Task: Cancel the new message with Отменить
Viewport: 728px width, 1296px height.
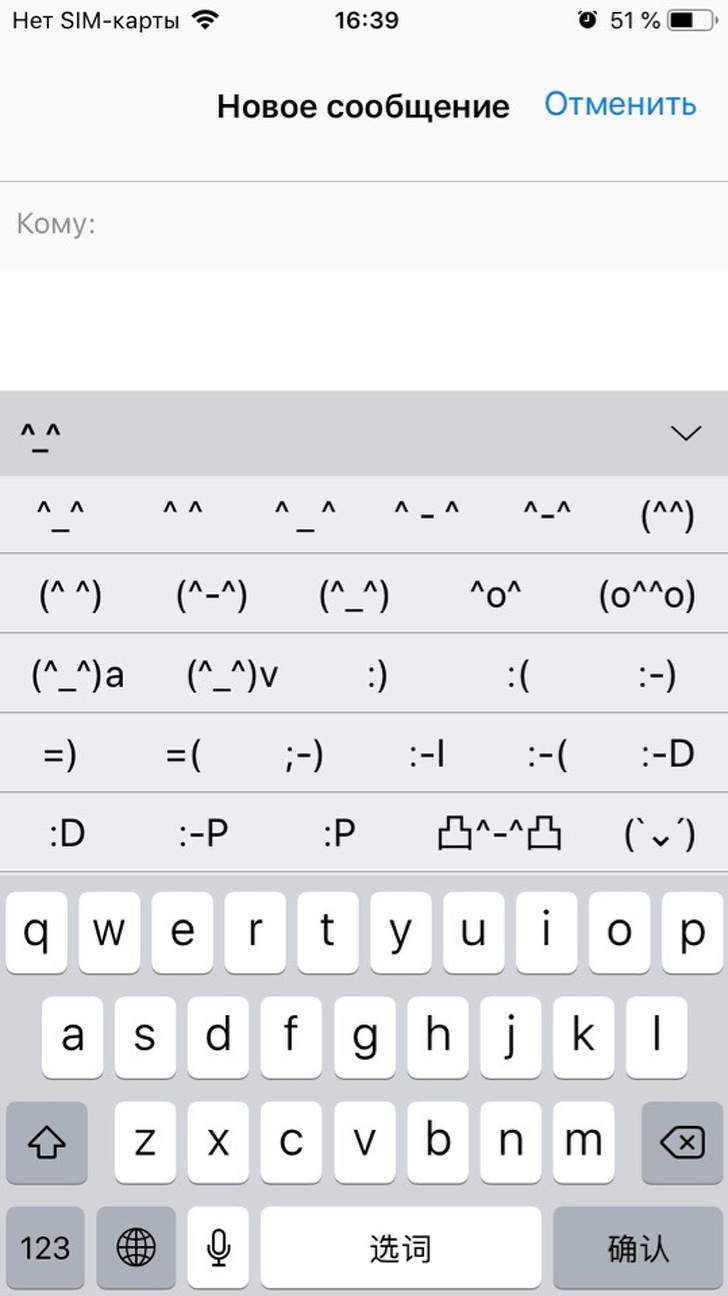Action: [x=619, y=104]
